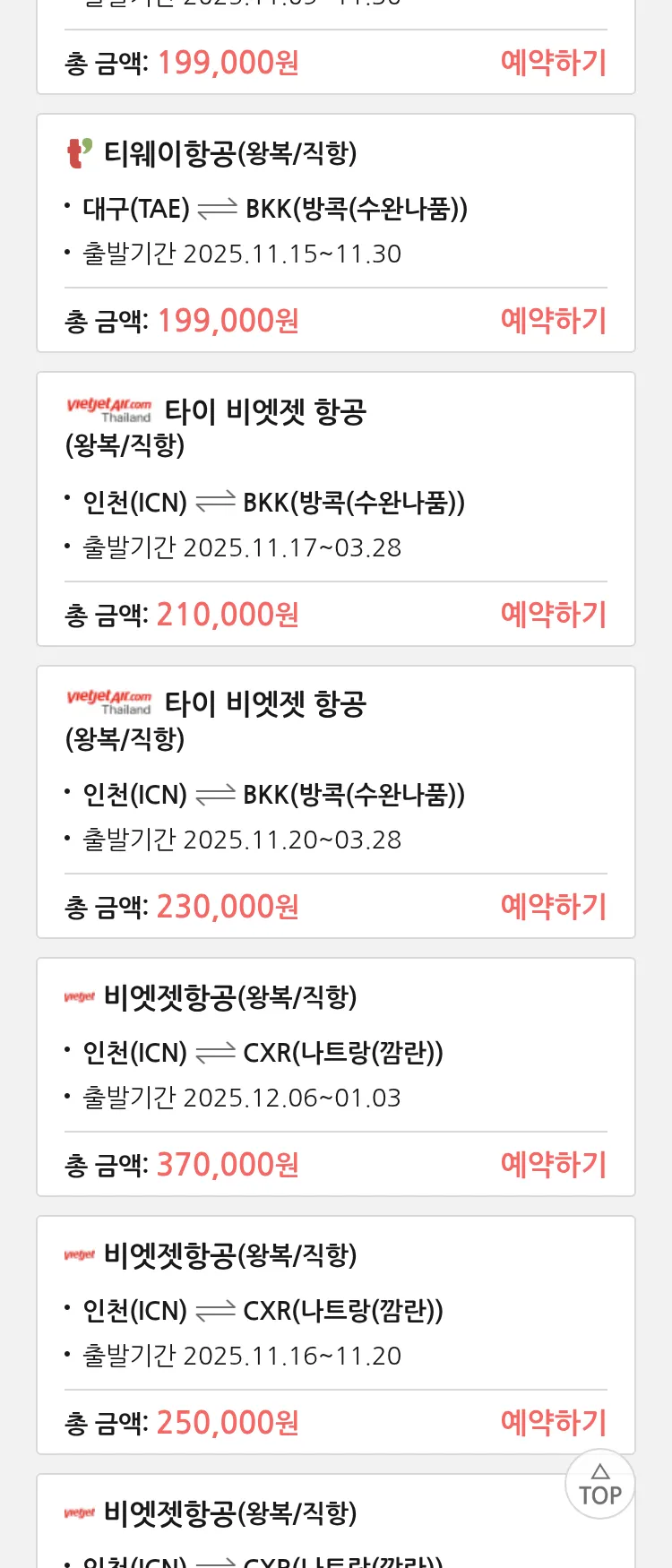Book 비엣젯항공 나트랑 370,000원 flight
672x1568 pixels.
click(553, 1164)
